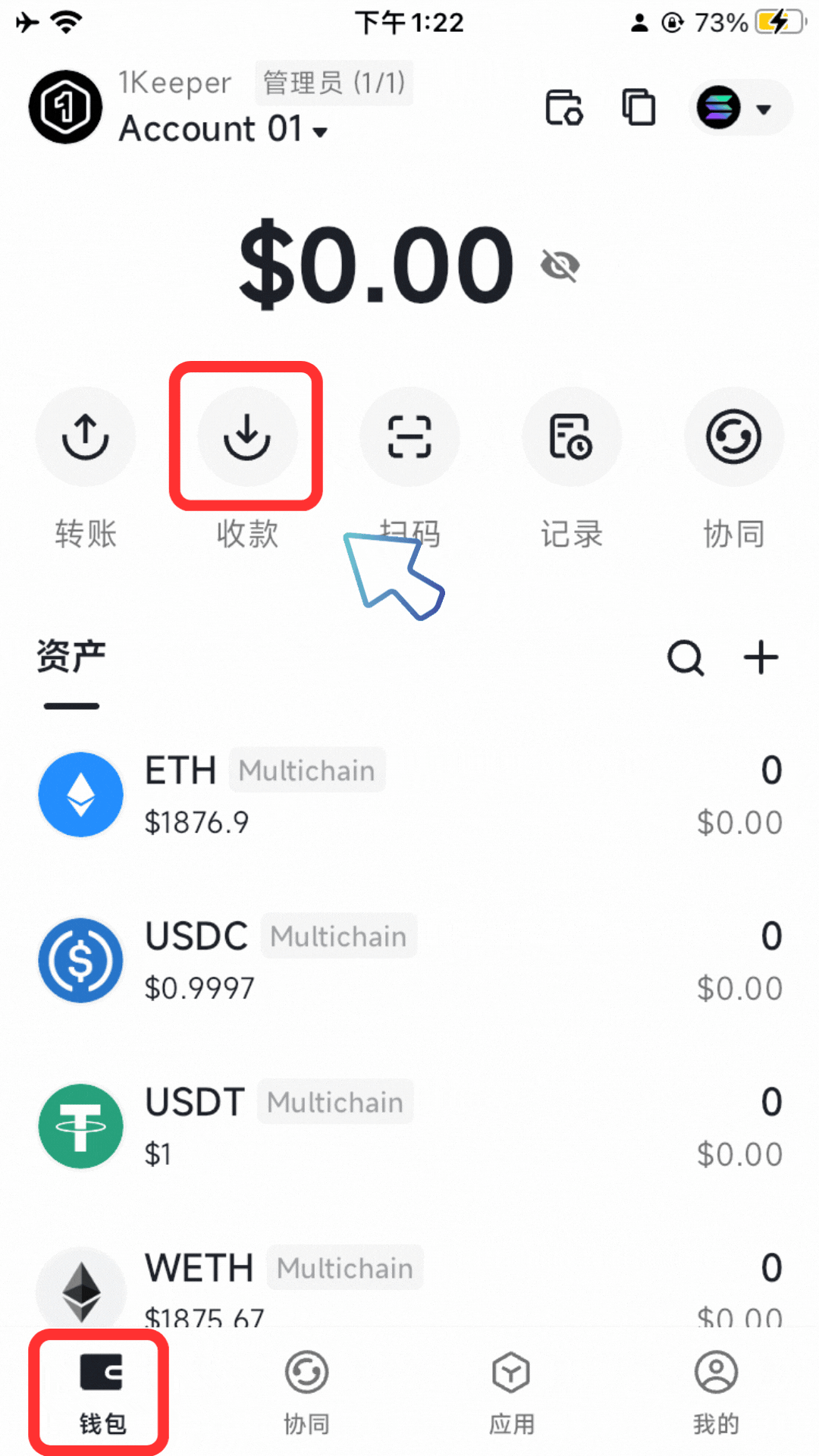Screen dimensions: 819x1456
Task: Copy the wallet address
Action: pyautogui.click(x=639, y=108)
